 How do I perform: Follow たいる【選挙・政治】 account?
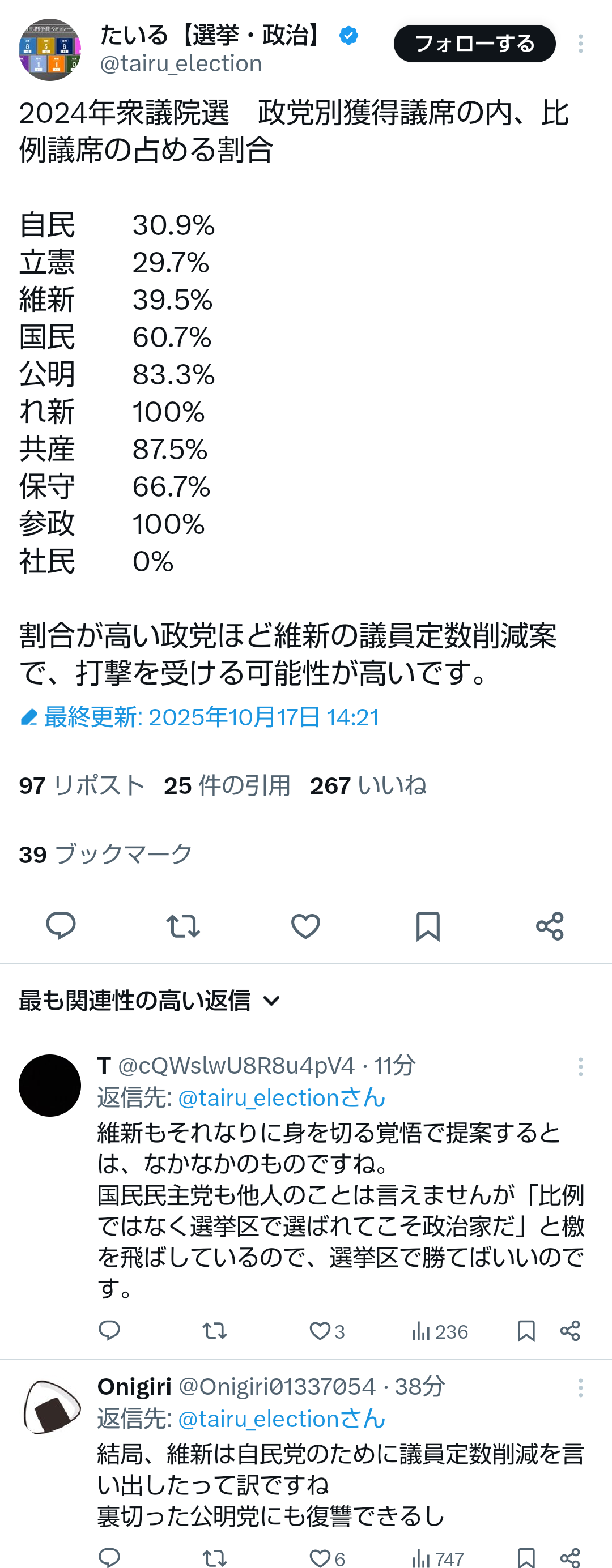pyautogui.click(x=474, y=44)
